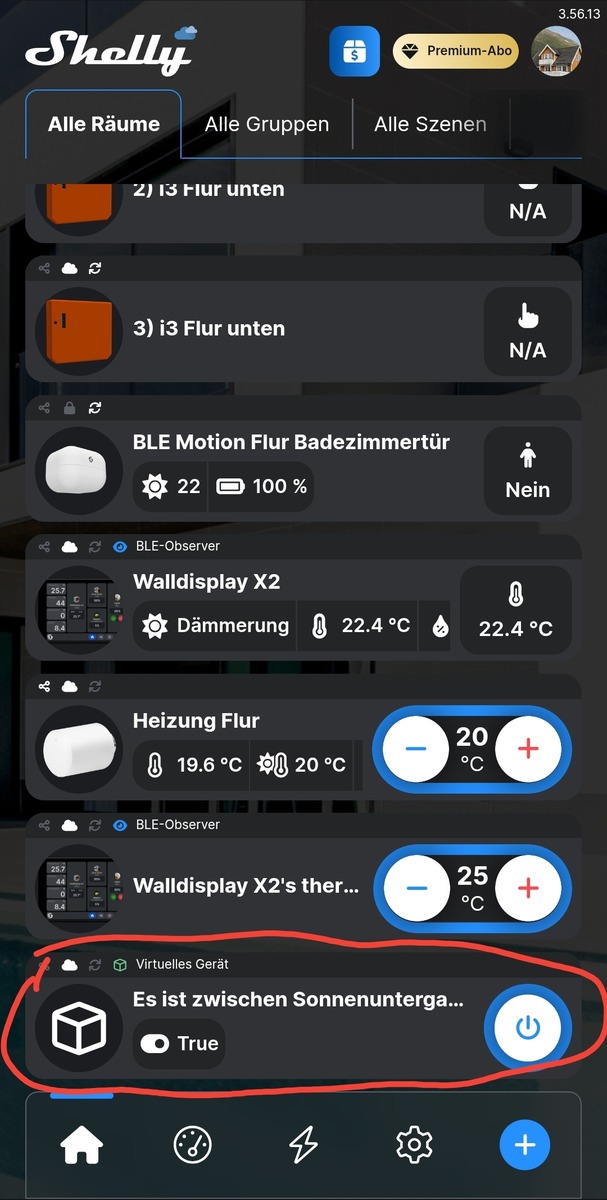Viewport: 607px width, 1200px height.
Task: Toggle power of the virtual Sonnenuntergang device
Action: (x=527, y=1027)
